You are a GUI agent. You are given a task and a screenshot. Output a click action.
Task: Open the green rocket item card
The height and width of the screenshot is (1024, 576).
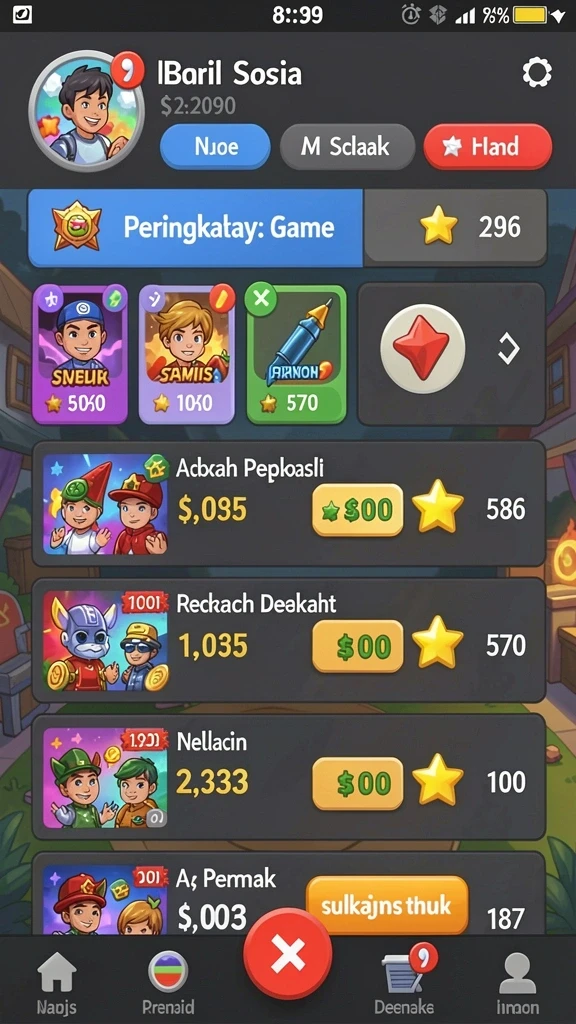[296, 355]
